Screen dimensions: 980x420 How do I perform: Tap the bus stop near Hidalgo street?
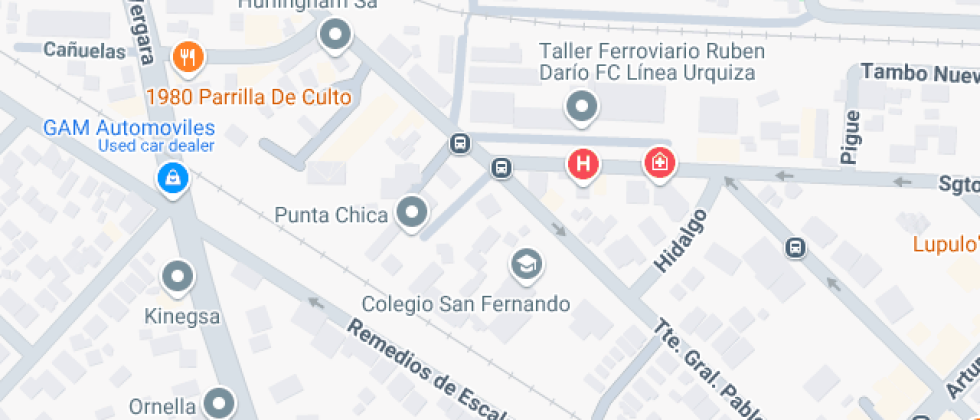point(796,248)
